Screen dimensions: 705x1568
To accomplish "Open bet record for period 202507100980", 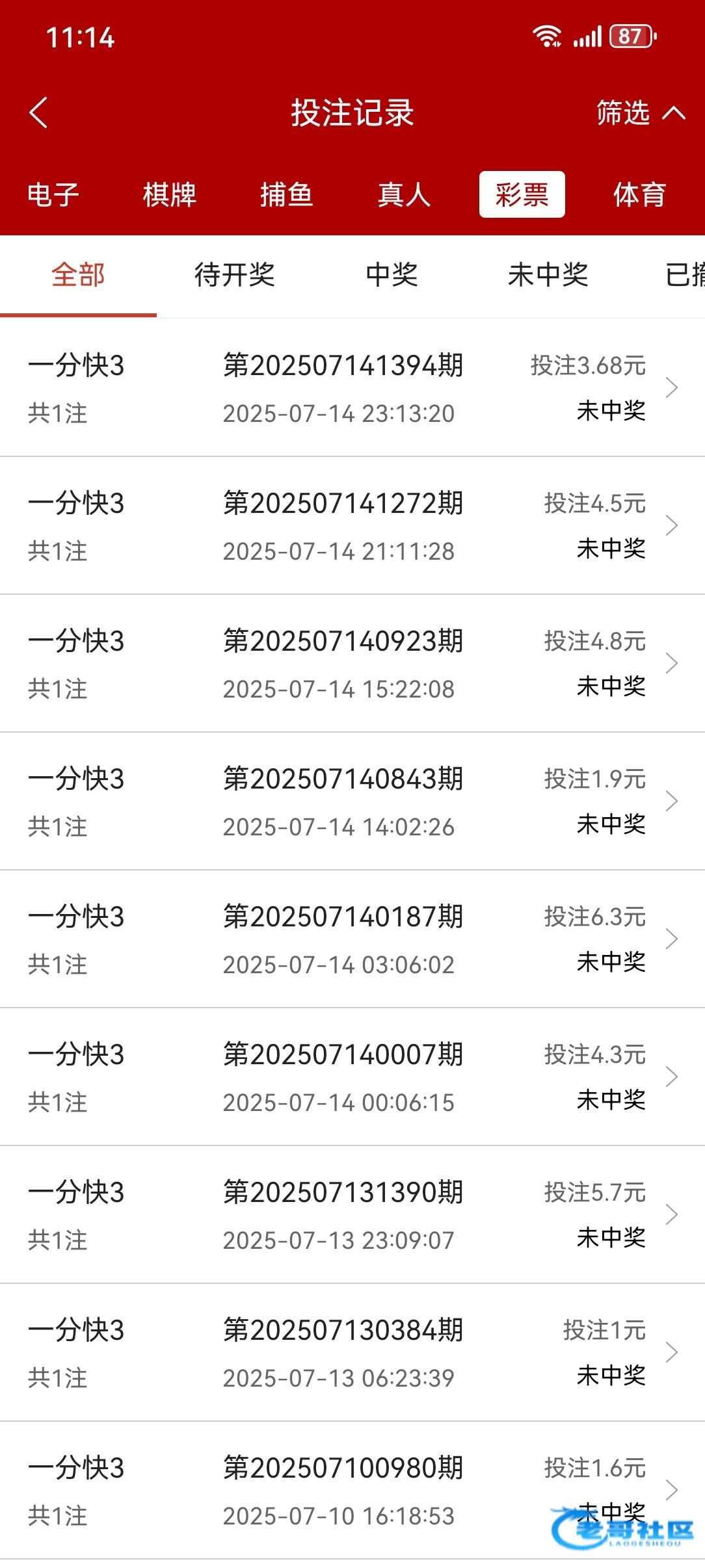I will click(x=352, y=1491).
